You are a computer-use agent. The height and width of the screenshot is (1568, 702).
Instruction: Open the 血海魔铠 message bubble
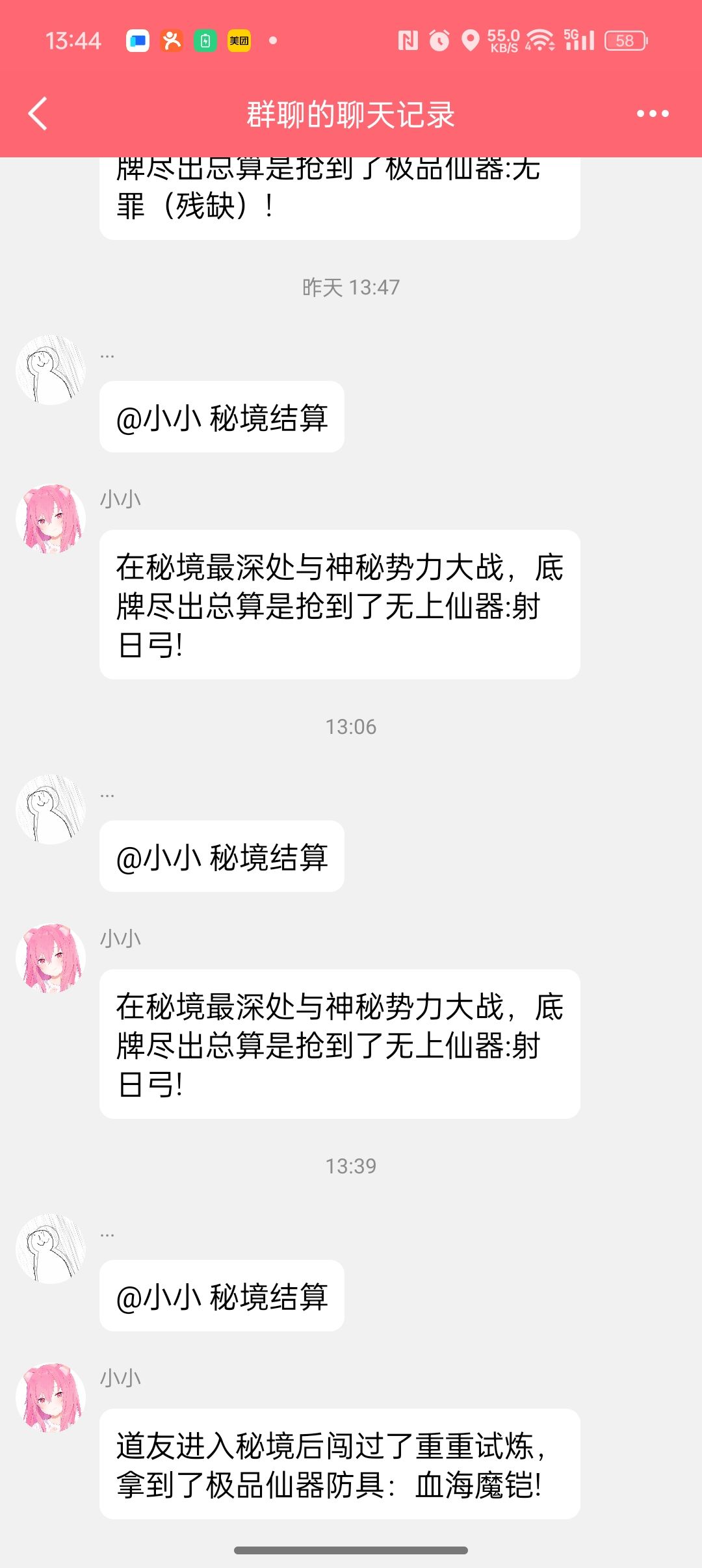[x=339, y=1464]
